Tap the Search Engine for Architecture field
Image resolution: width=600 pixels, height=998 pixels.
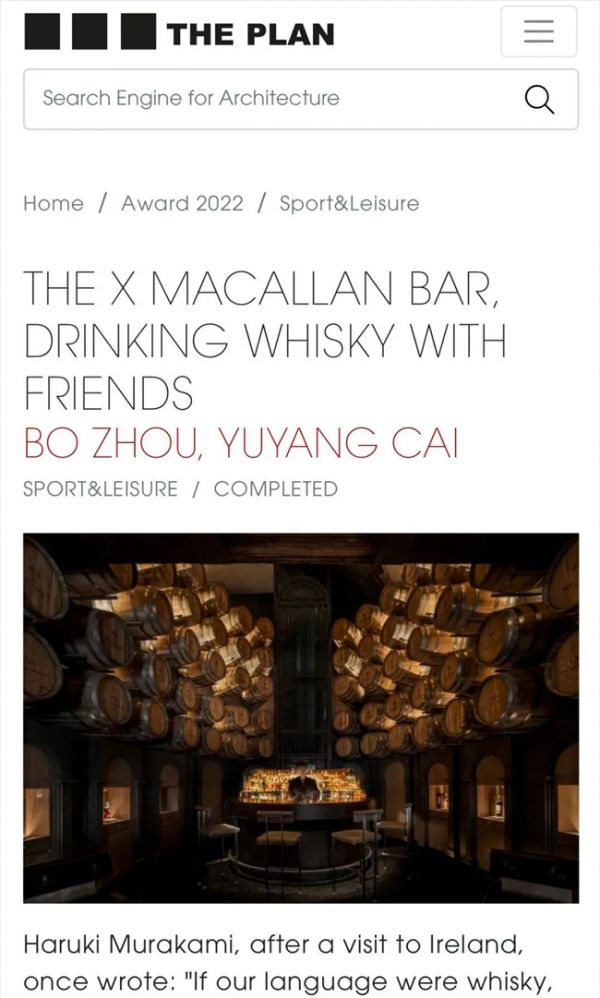click(270, 99)
